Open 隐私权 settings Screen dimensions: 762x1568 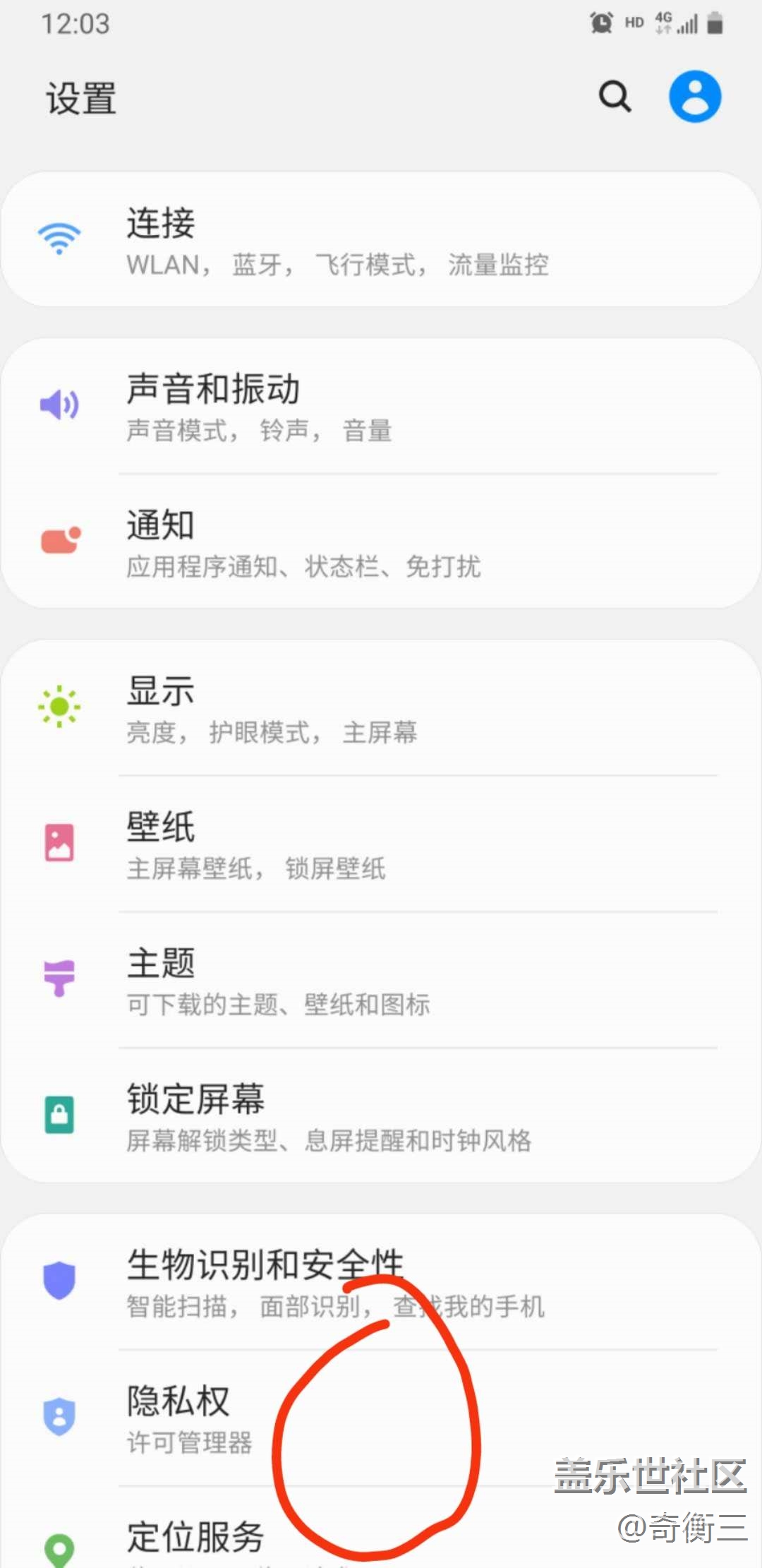(x=381, y=1418)
